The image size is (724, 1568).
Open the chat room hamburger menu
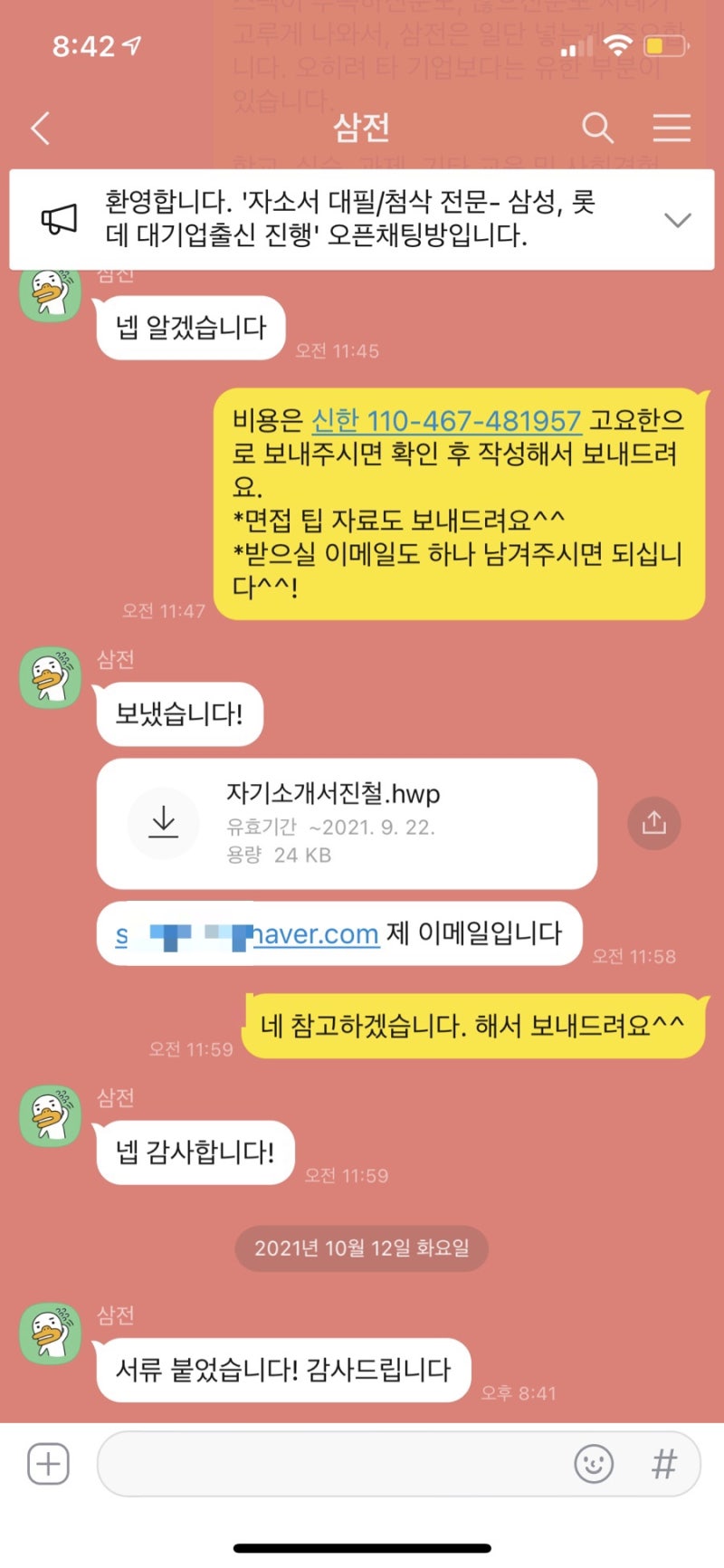pyautogui.click(x=672, y=128)
